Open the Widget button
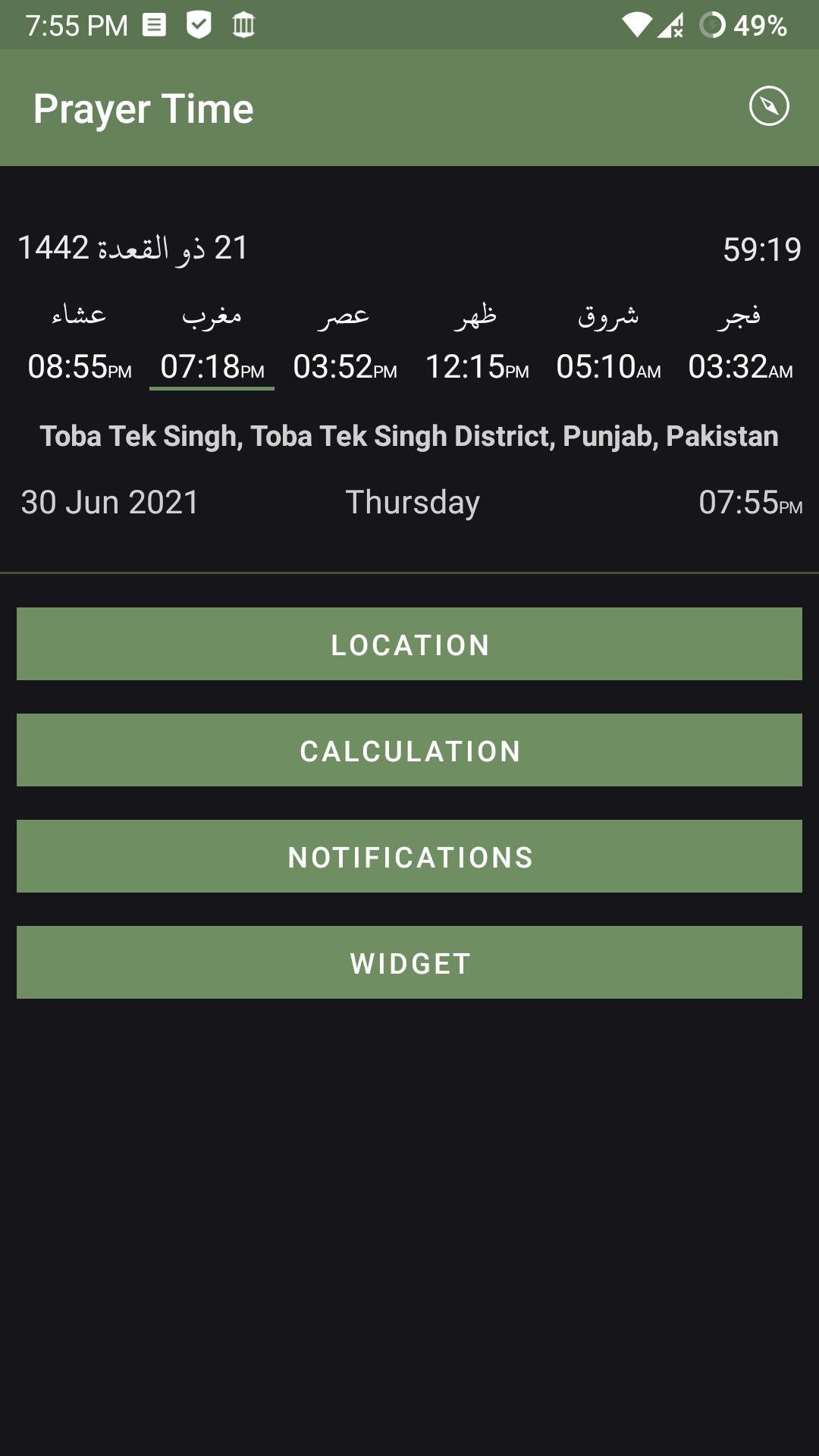 [x=409, y=962]
